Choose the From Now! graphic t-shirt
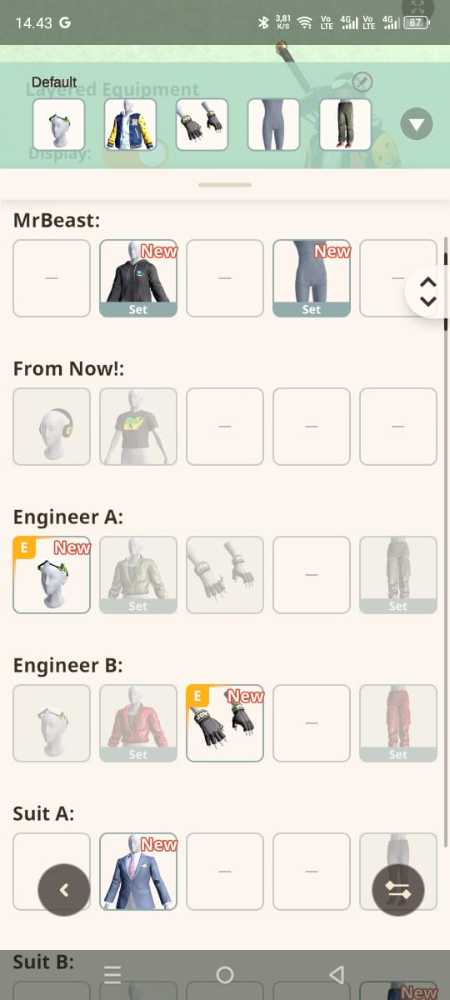Image resolution: width=450 pixels, height=1000 pixels. [138, 426]
